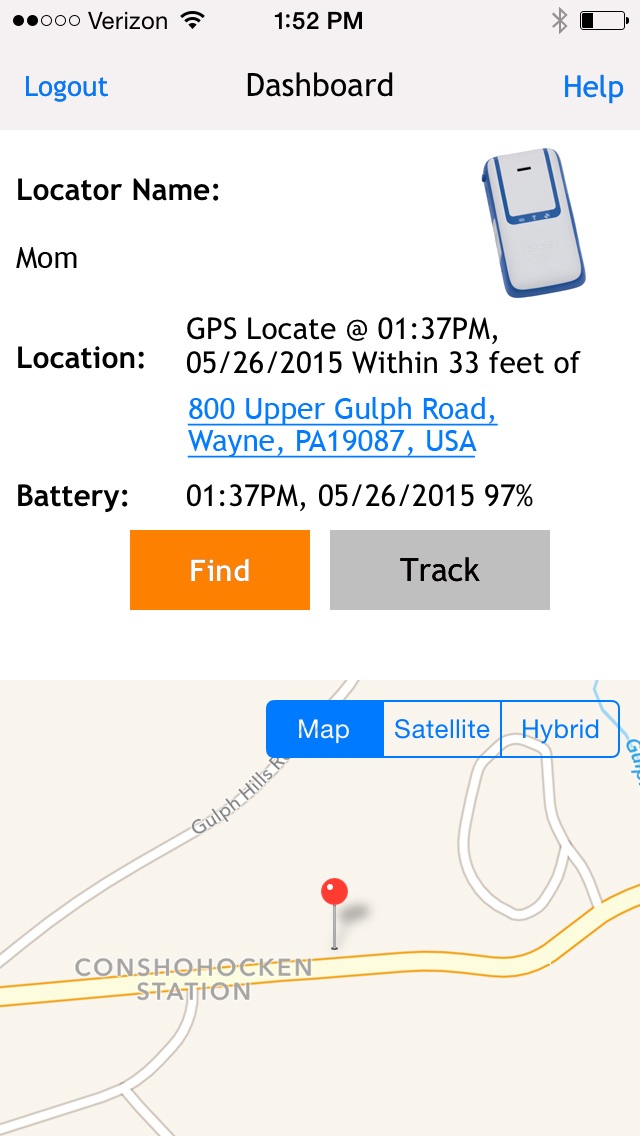
Task: Switch to Satellite map view
Action: [442, 729]
